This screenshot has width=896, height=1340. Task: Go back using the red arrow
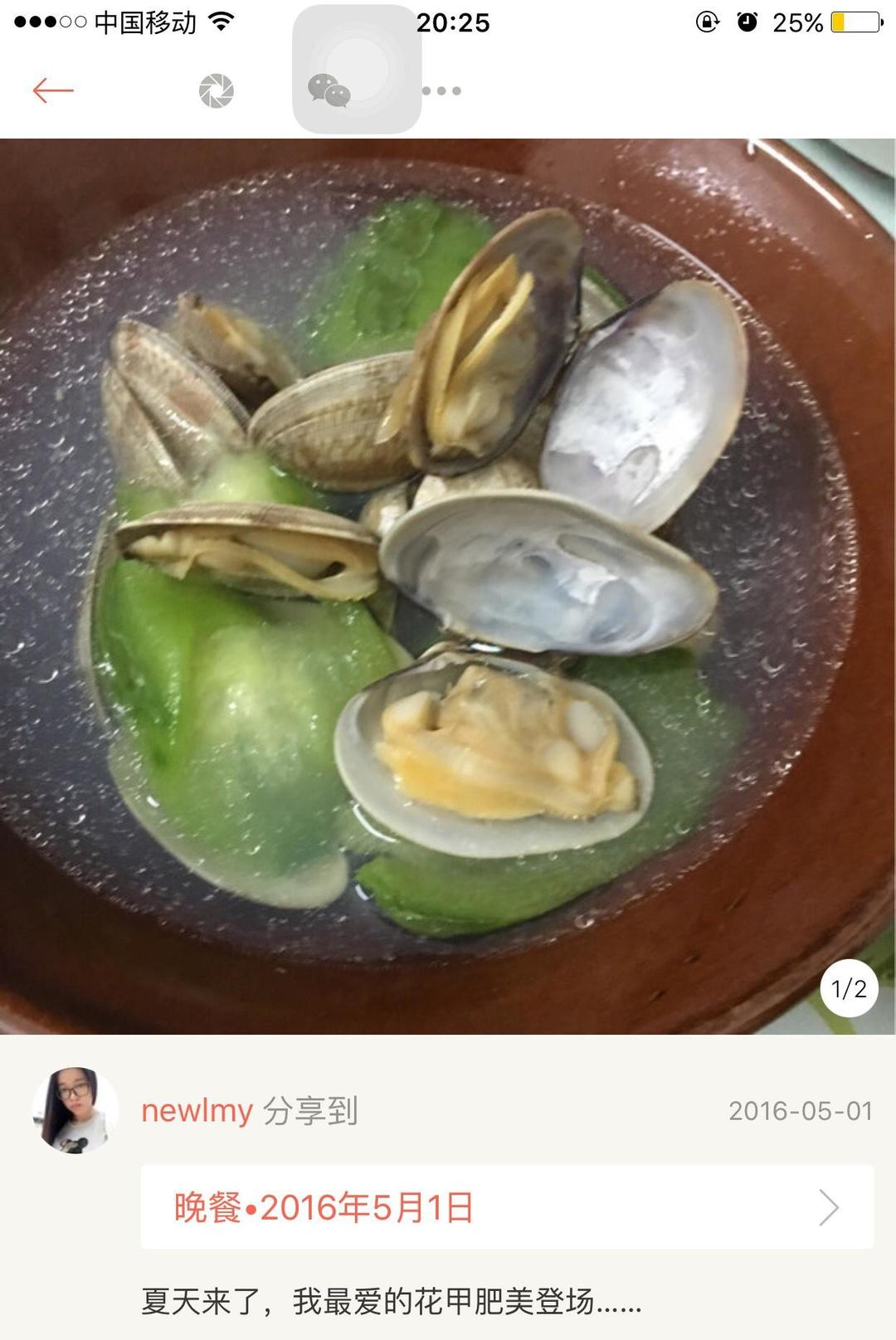[53, 90]
